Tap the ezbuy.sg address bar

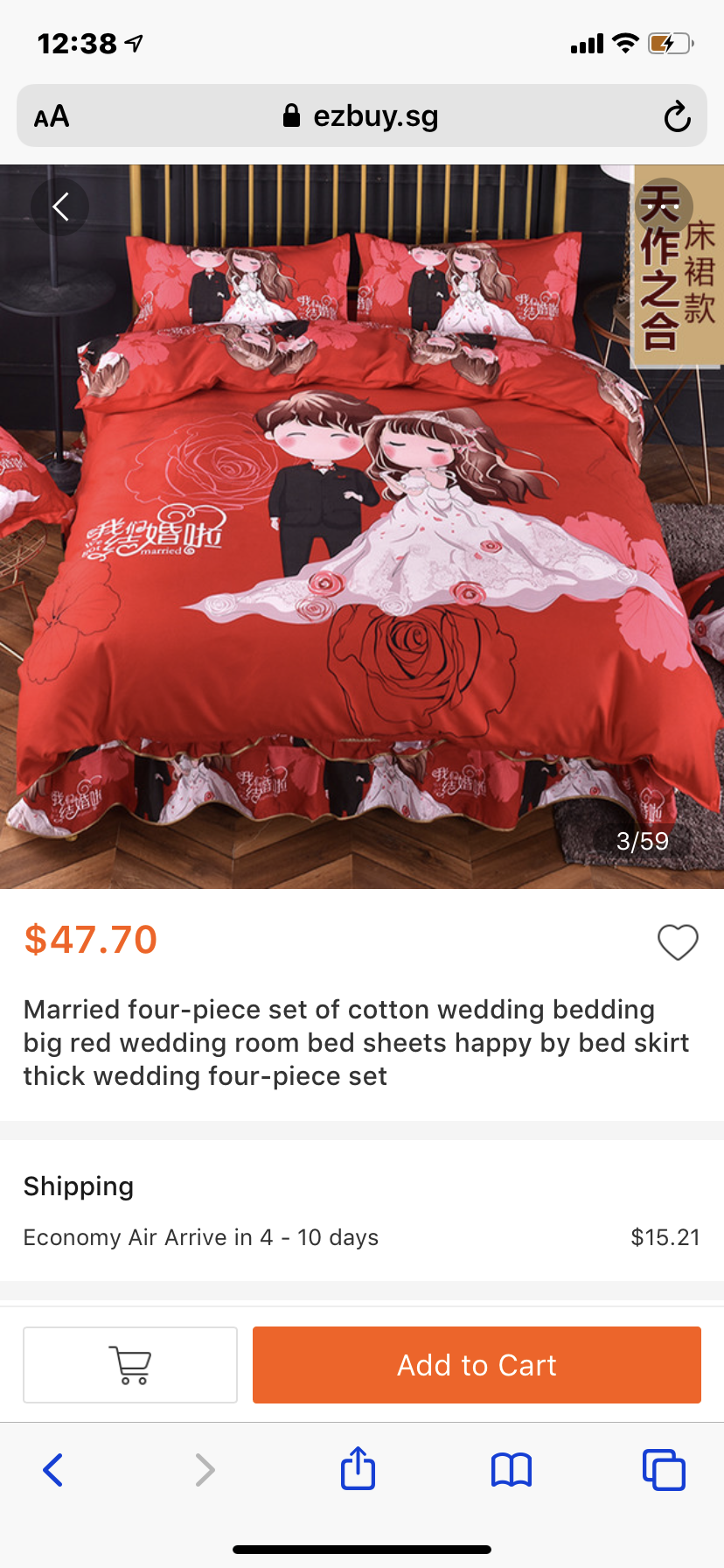point(362,116)
